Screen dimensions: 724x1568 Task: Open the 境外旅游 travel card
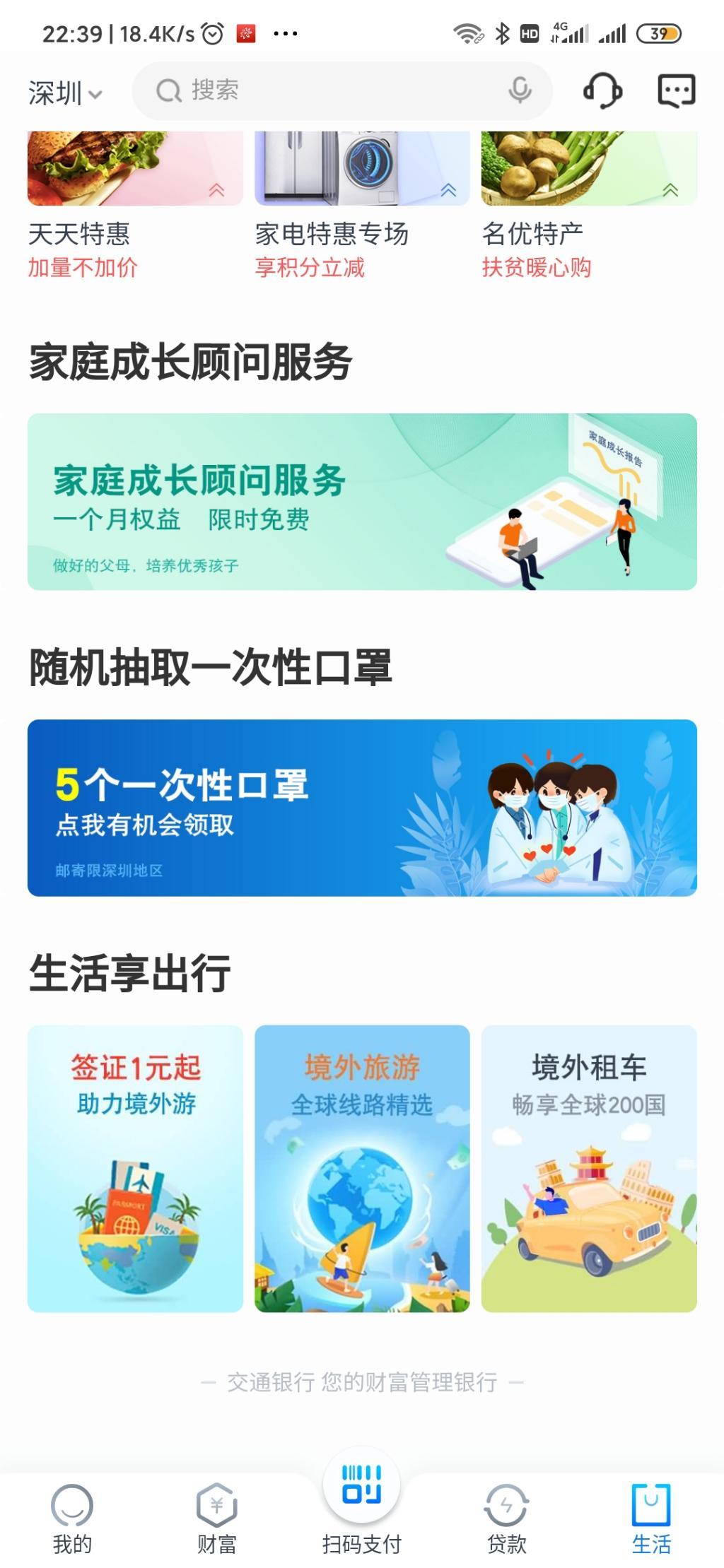(x=362, y=1168)
